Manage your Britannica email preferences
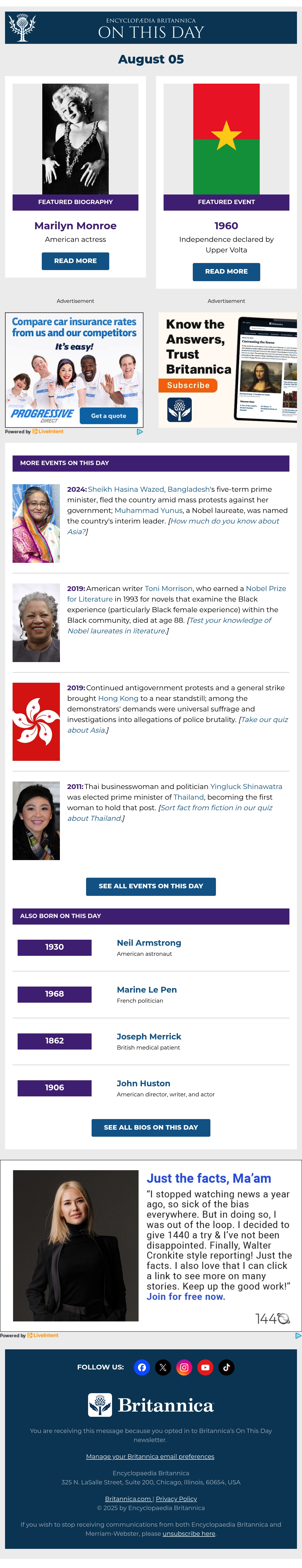Screen dimensions: 302x1568 click(150, 1457)
